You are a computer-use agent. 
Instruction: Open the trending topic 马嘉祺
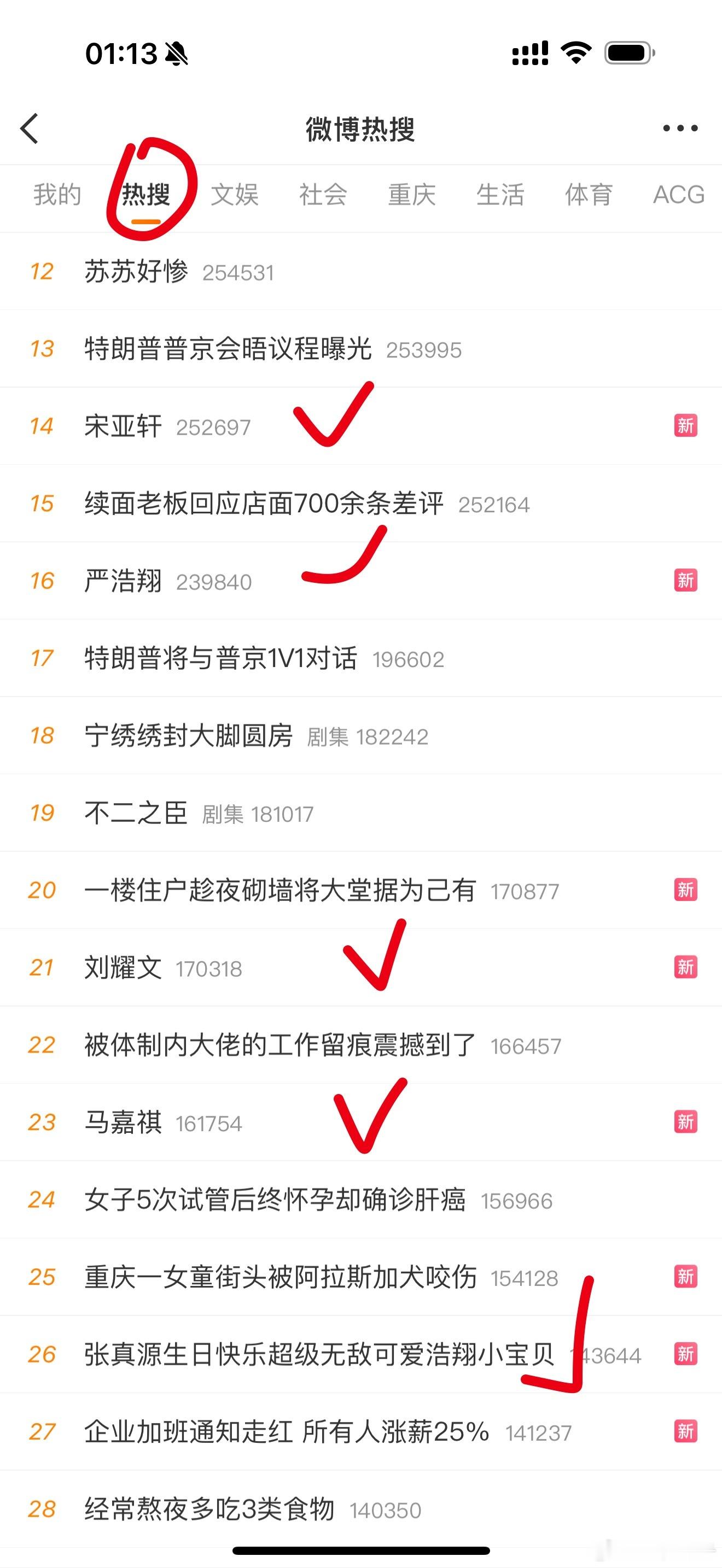click(124, 1122)
